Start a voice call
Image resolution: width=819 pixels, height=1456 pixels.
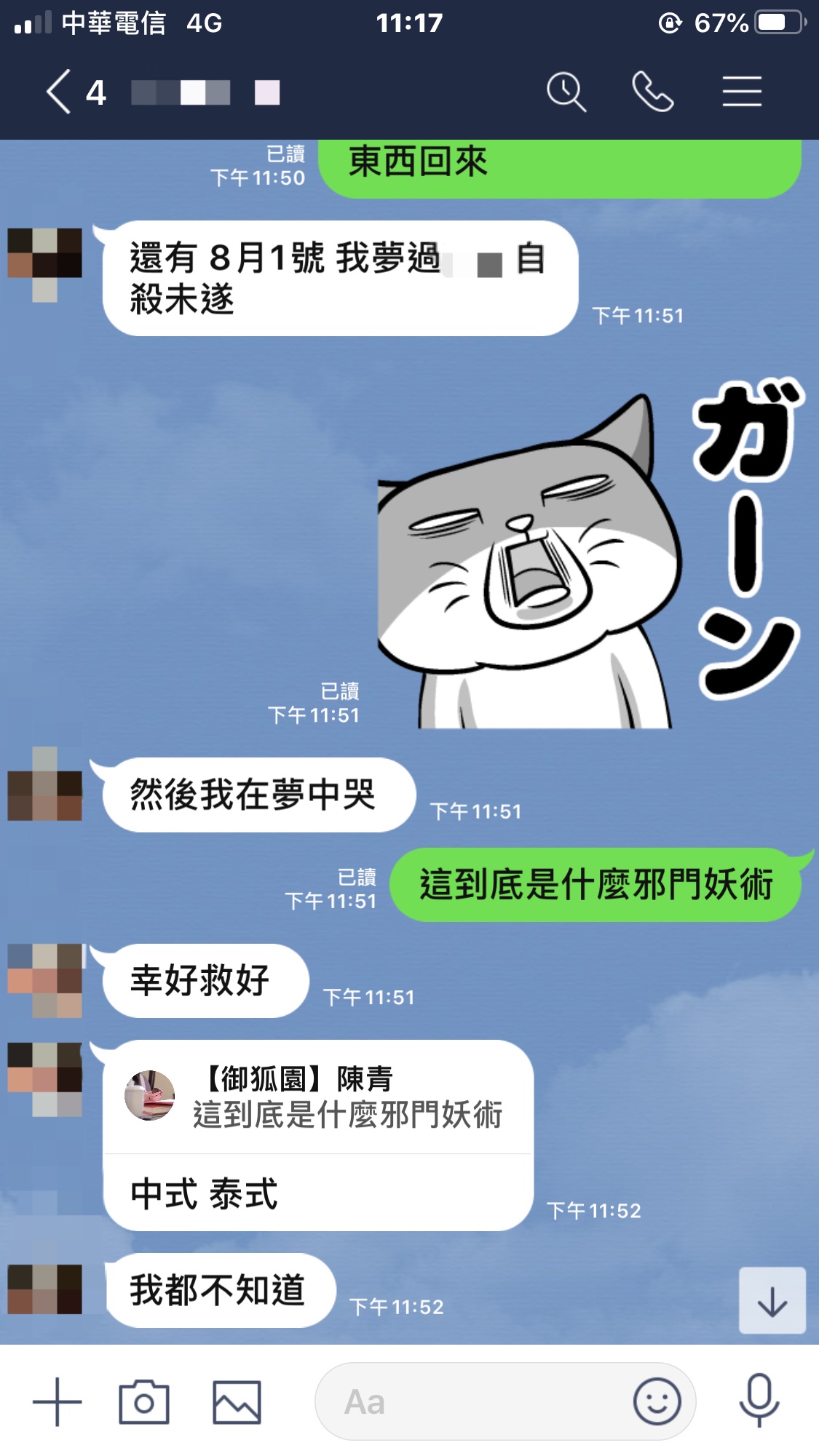point(652,92)
